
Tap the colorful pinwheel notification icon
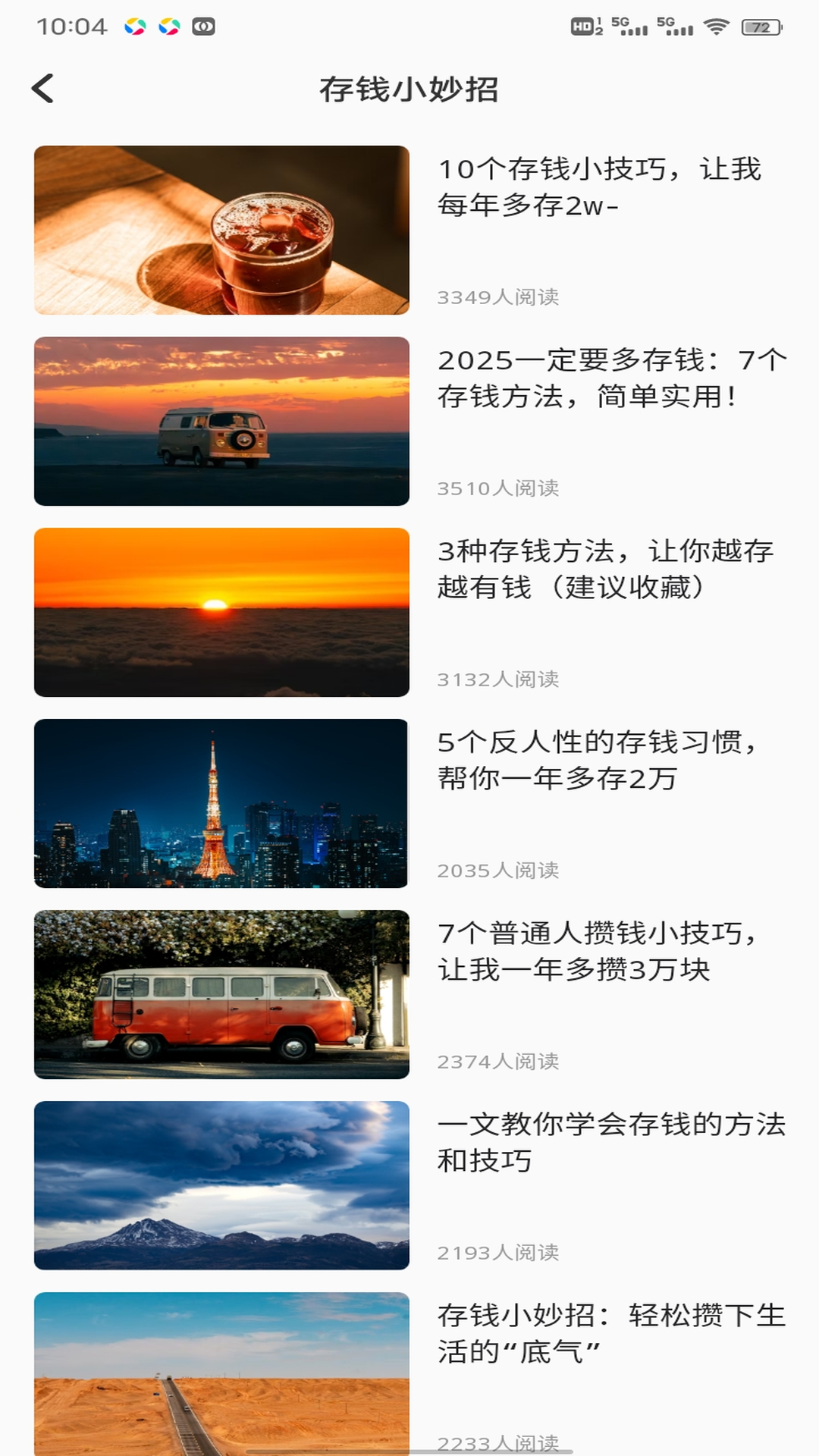coord(136,24)
